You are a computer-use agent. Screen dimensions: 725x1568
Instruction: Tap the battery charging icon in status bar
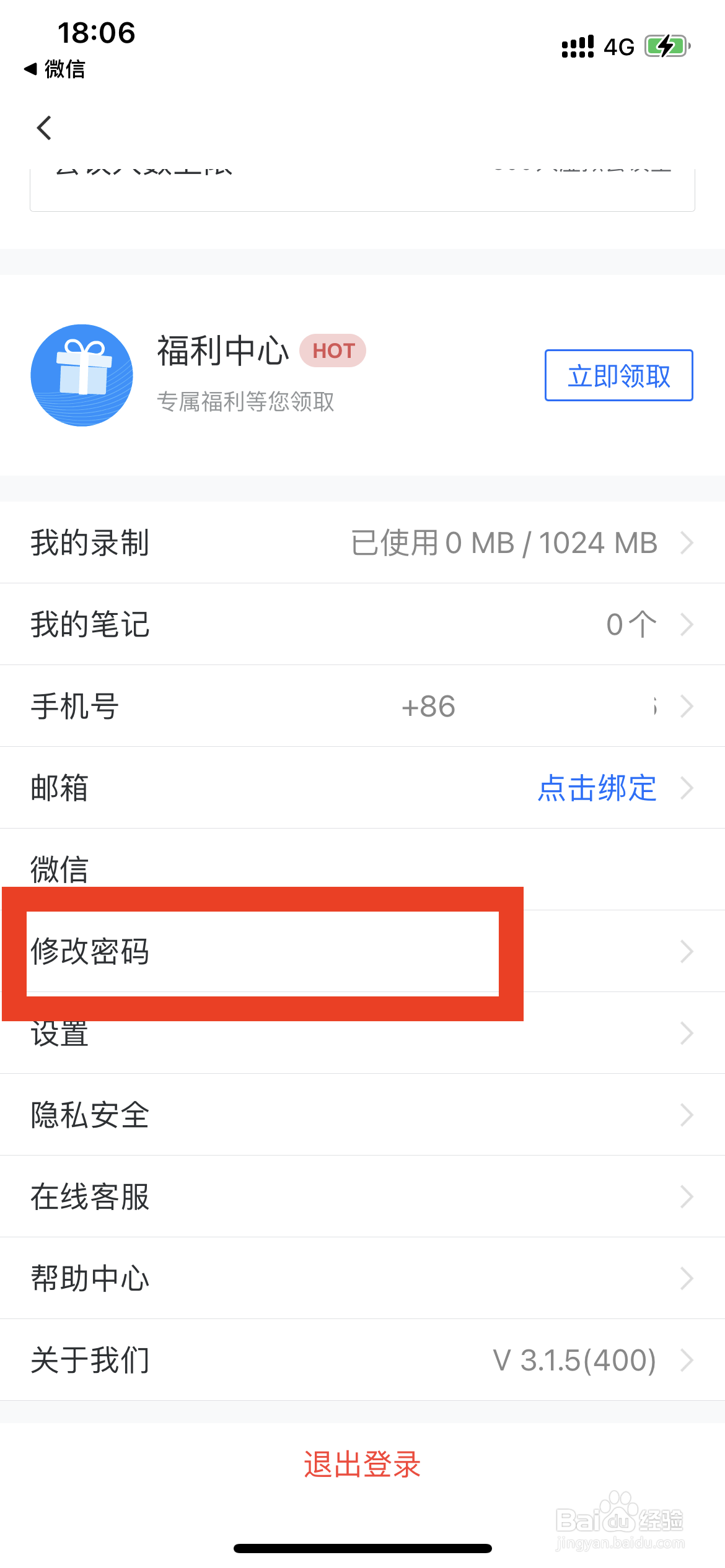pos(666,45)
